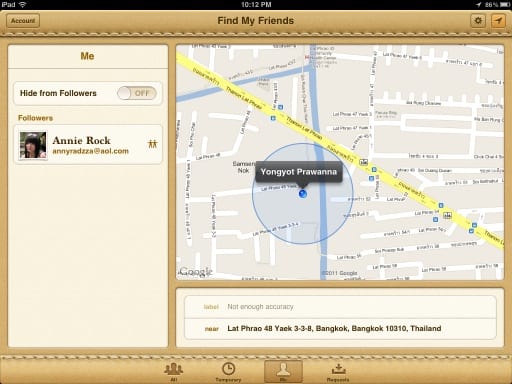Tap the current location arrow icon
This screenshot has height=384, width=512.
tap(498, 21)
